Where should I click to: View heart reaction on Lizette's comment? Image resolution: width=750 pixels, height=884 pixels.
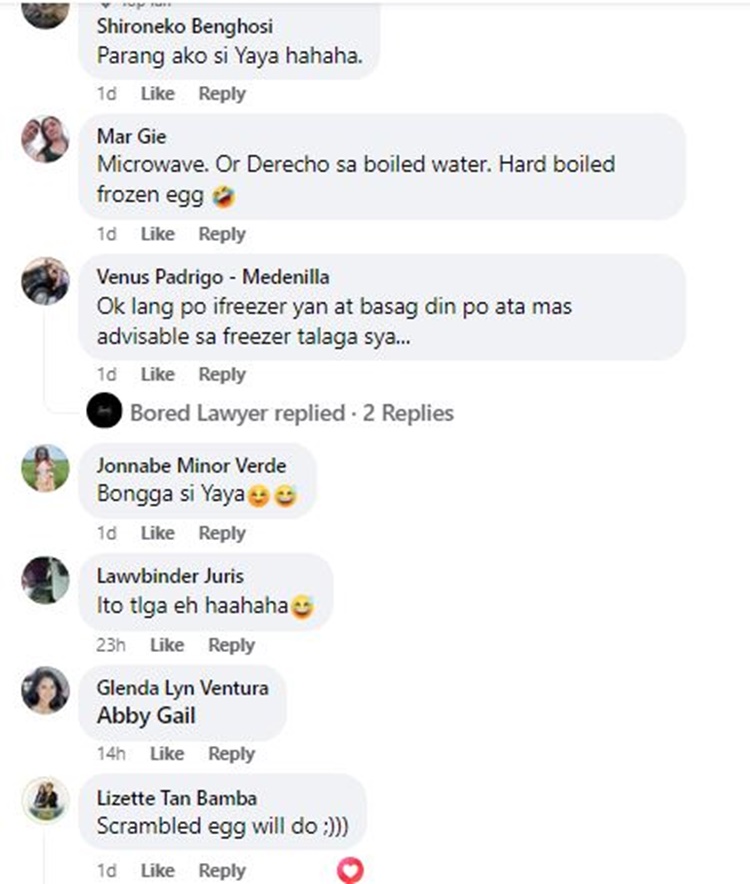[350, 871]
